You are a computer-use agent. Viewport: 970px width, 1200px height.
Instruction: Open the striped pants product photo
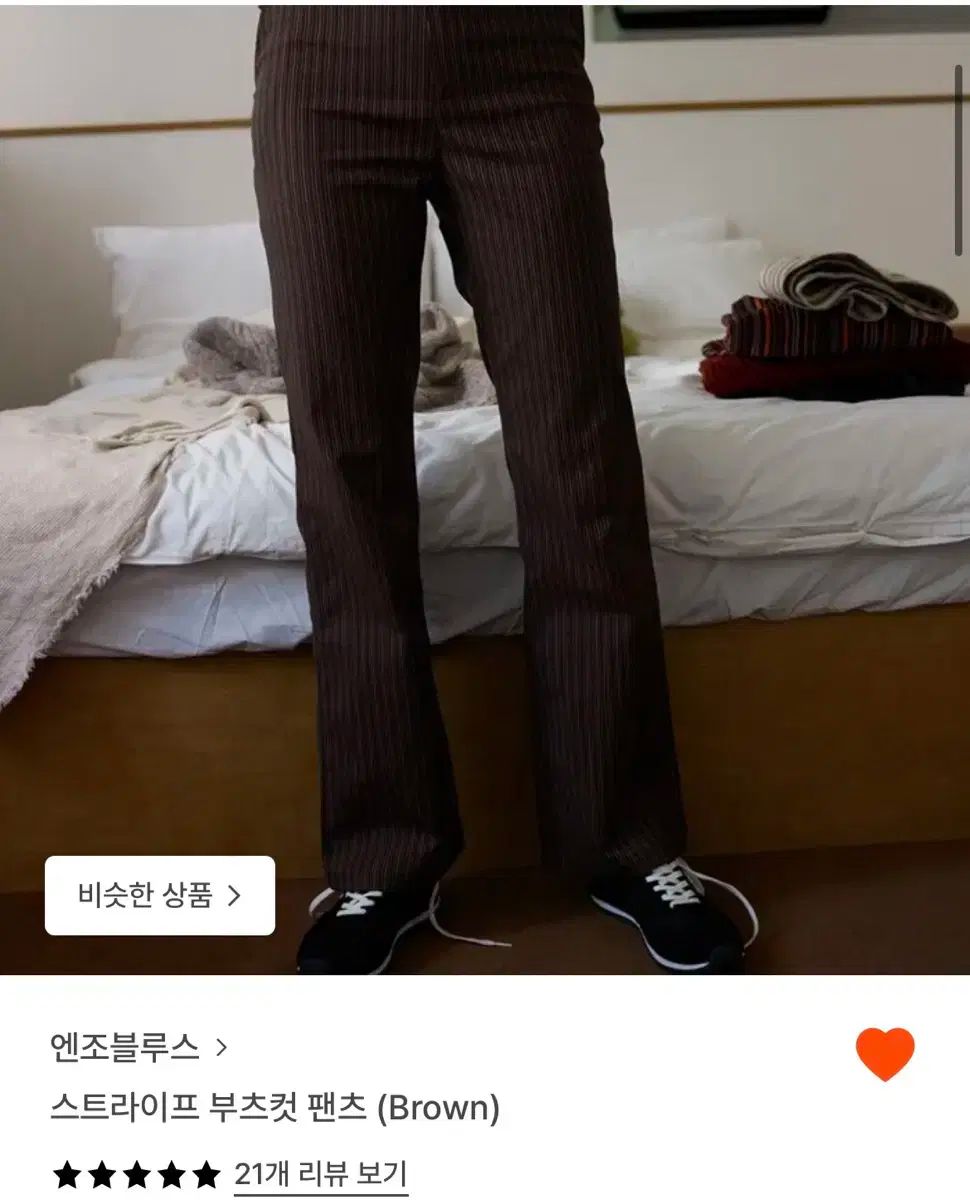click(485, 450)
